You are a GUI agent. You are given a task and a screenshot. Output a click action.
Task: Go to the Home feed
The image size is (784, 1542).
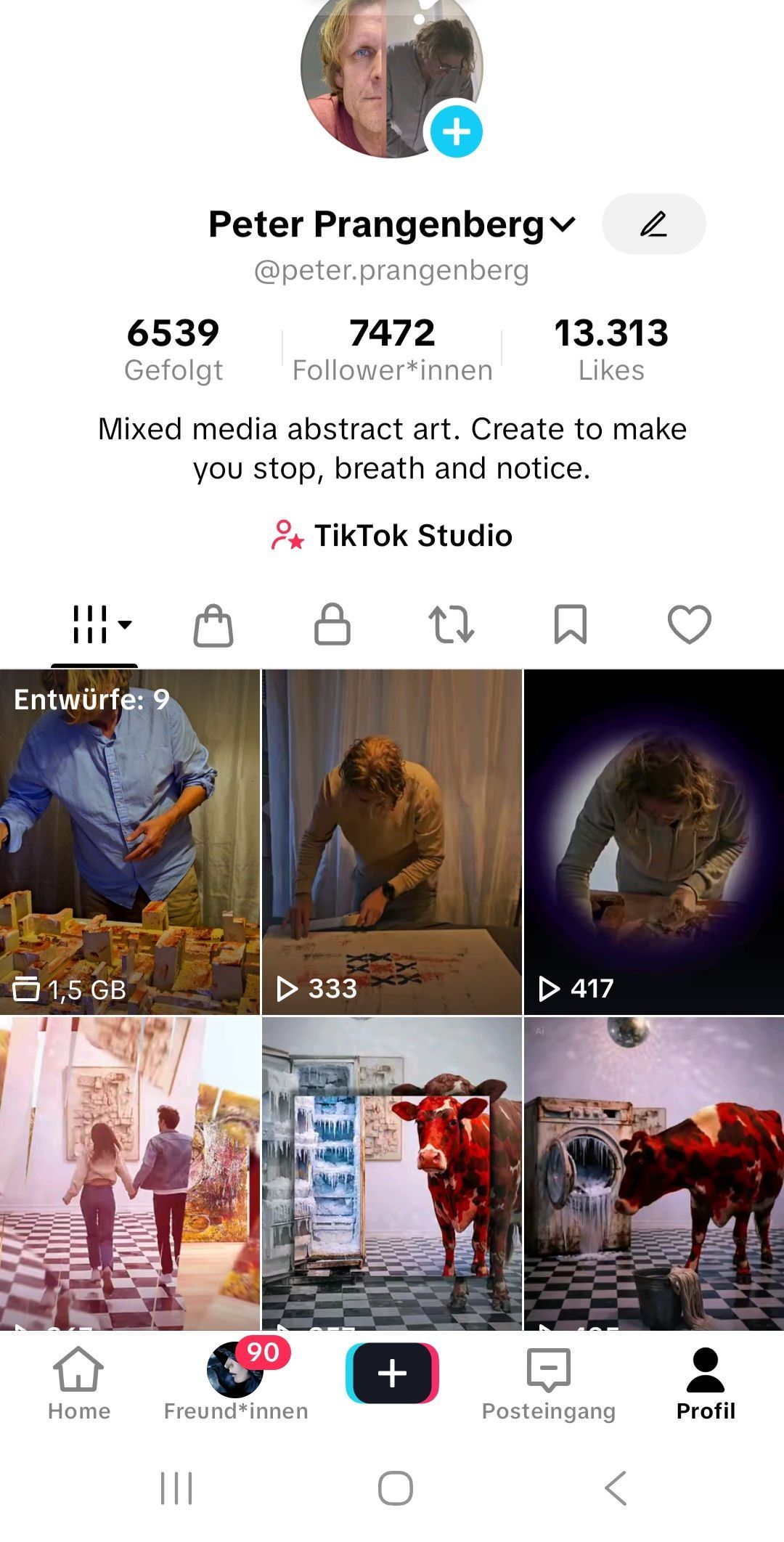coord(78,1384)
